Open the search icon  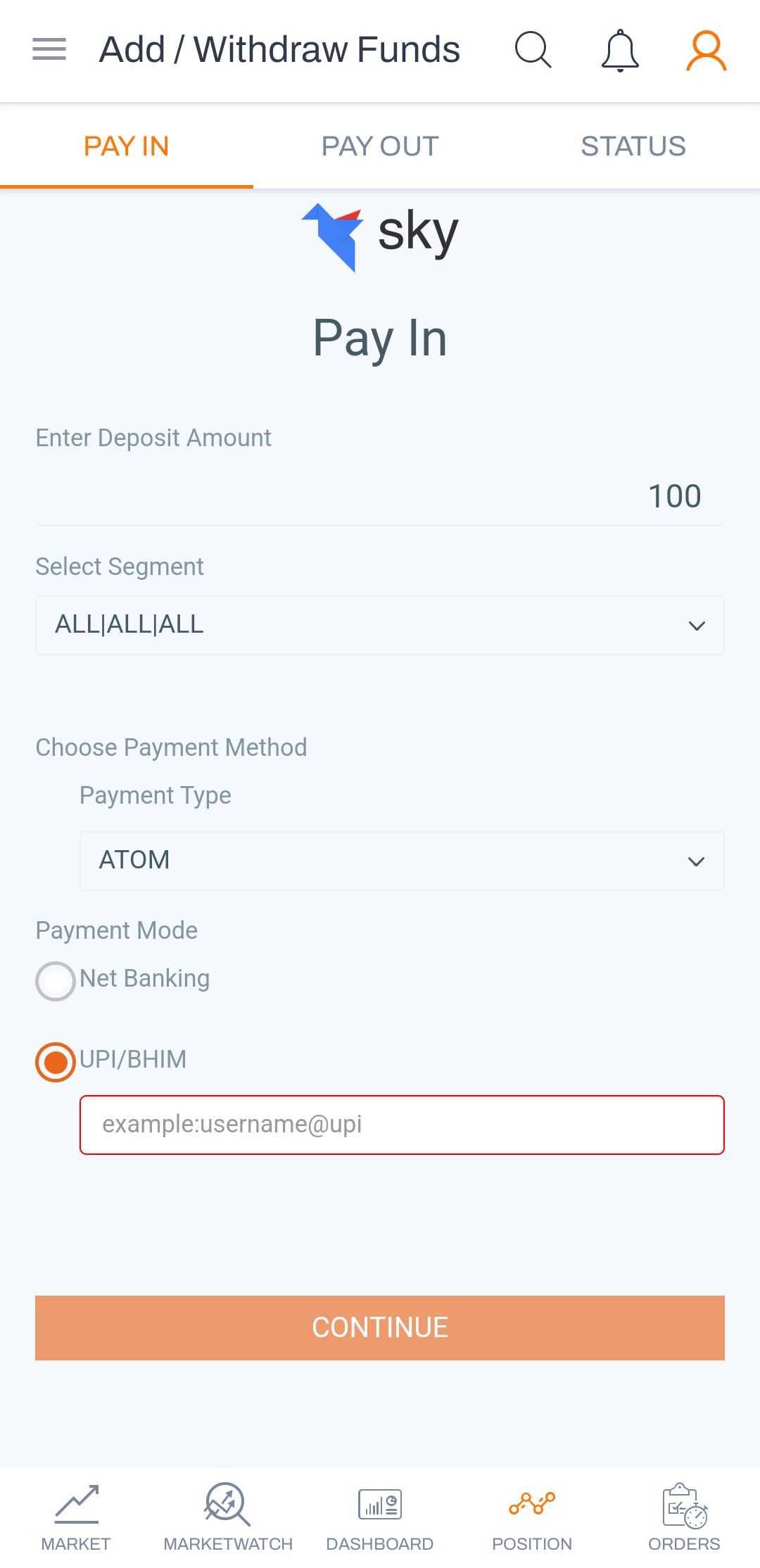[x=533, y=49]
